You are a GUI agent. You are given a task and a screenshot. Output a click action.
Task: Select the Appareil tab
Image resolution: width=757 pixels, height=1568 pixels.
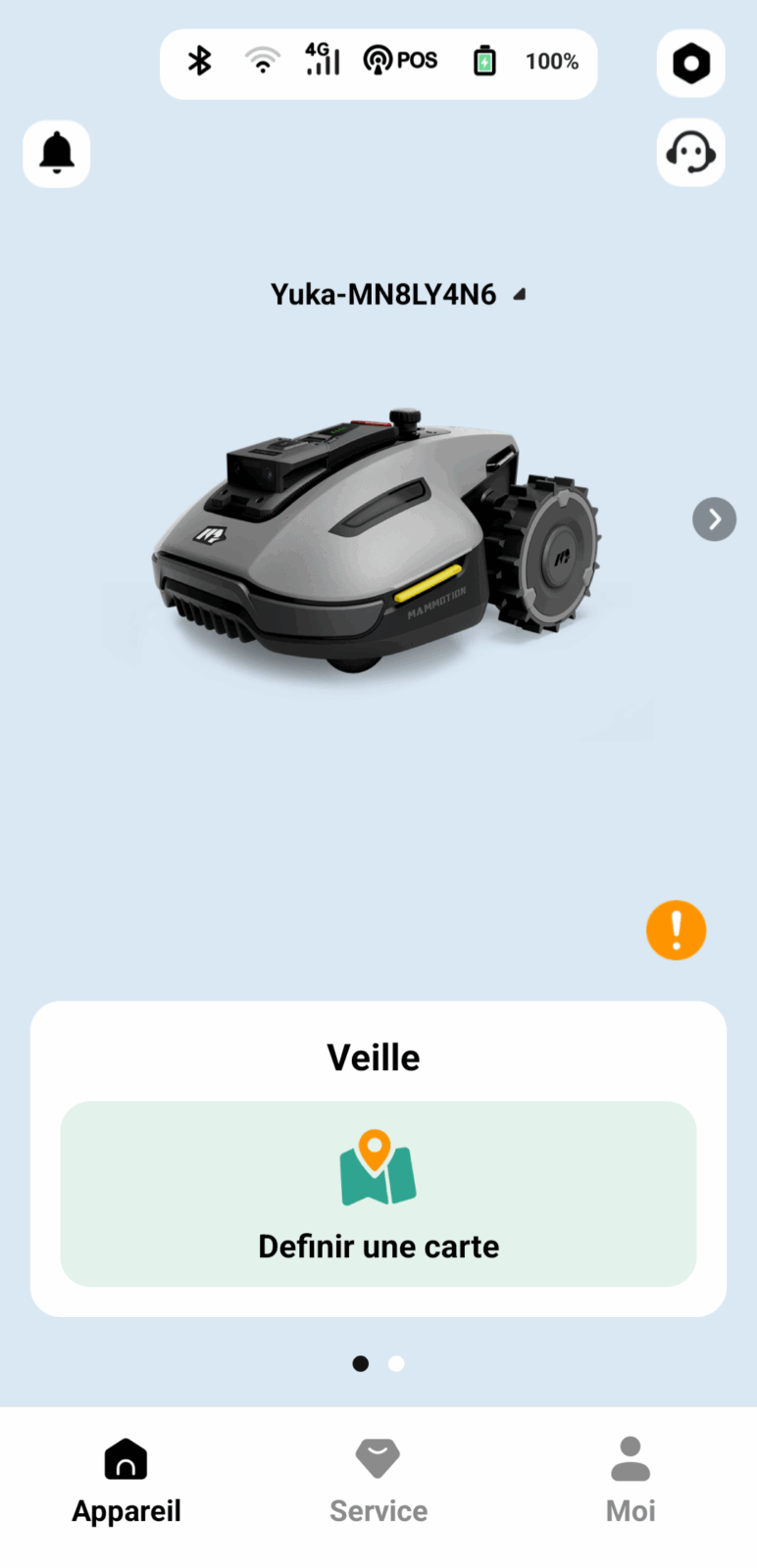point(126,1482)
